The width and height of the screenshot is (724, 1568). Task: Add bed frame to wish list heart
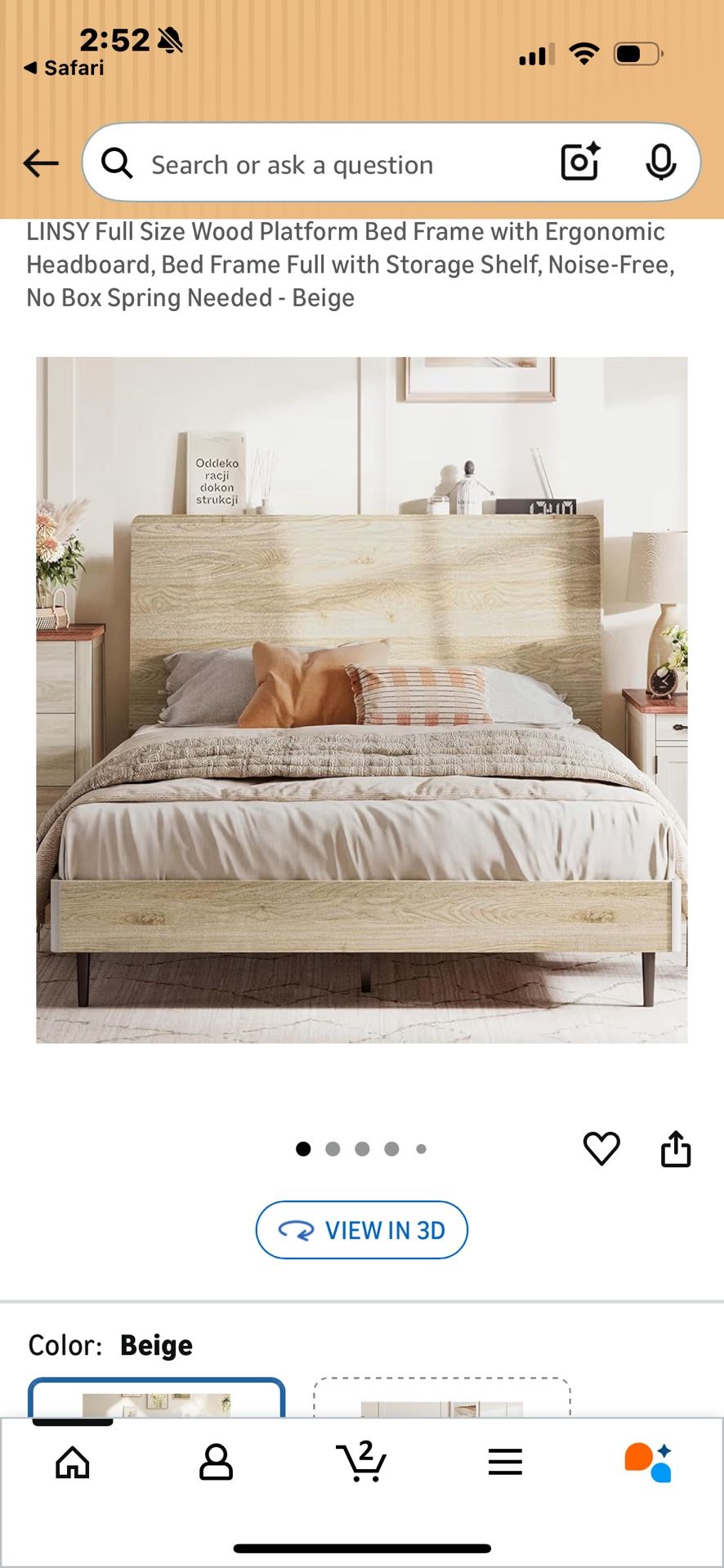tap(601, 1148)
